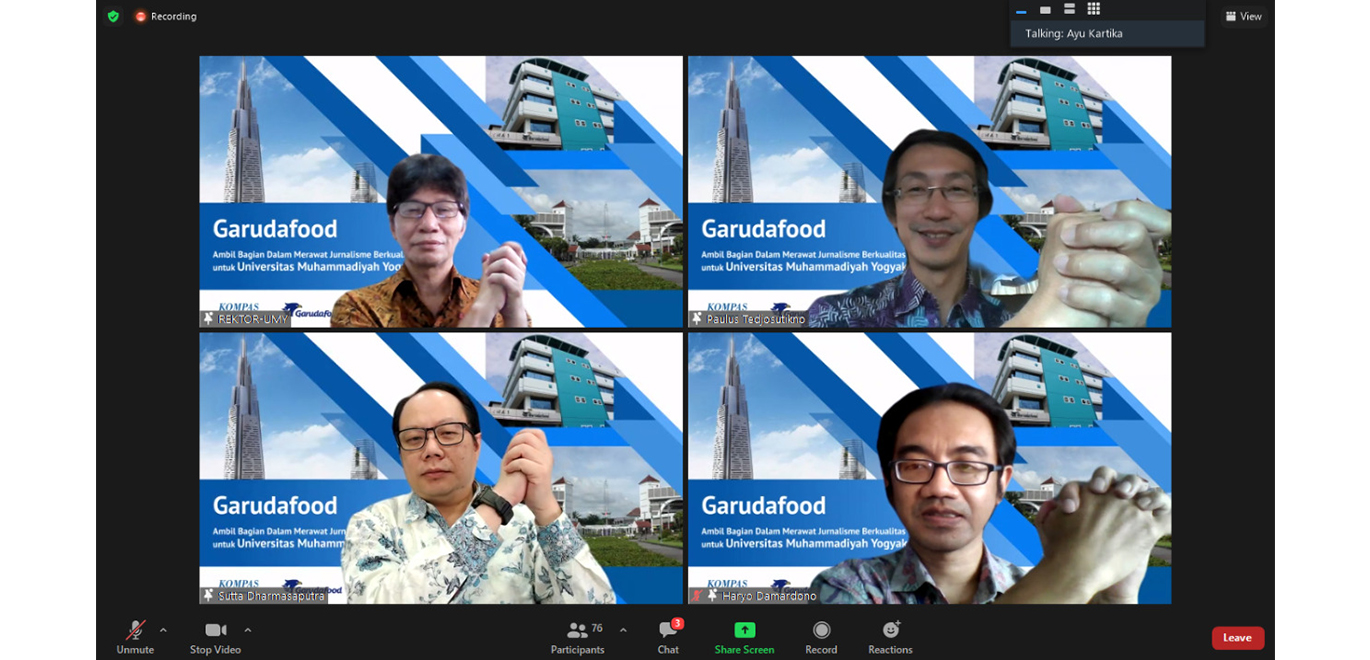Screen dimensions: 1370x660
Task: Select Paulus Tedjosutikno video tile
Action: tap(929, 191)
